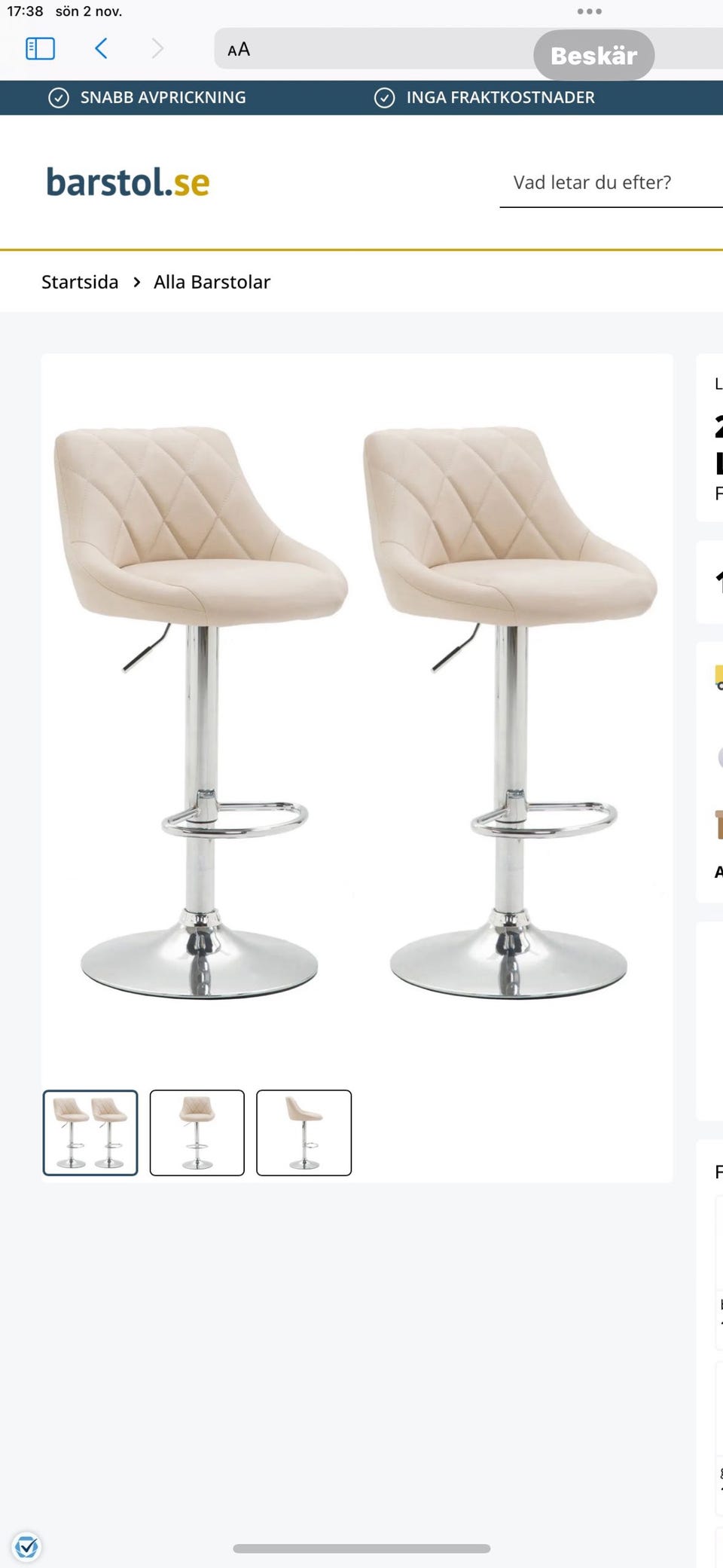Open the Alla Barstolar breadcrumb
This screenshot has width=723, height=1568.
click(x=212, y=282)
